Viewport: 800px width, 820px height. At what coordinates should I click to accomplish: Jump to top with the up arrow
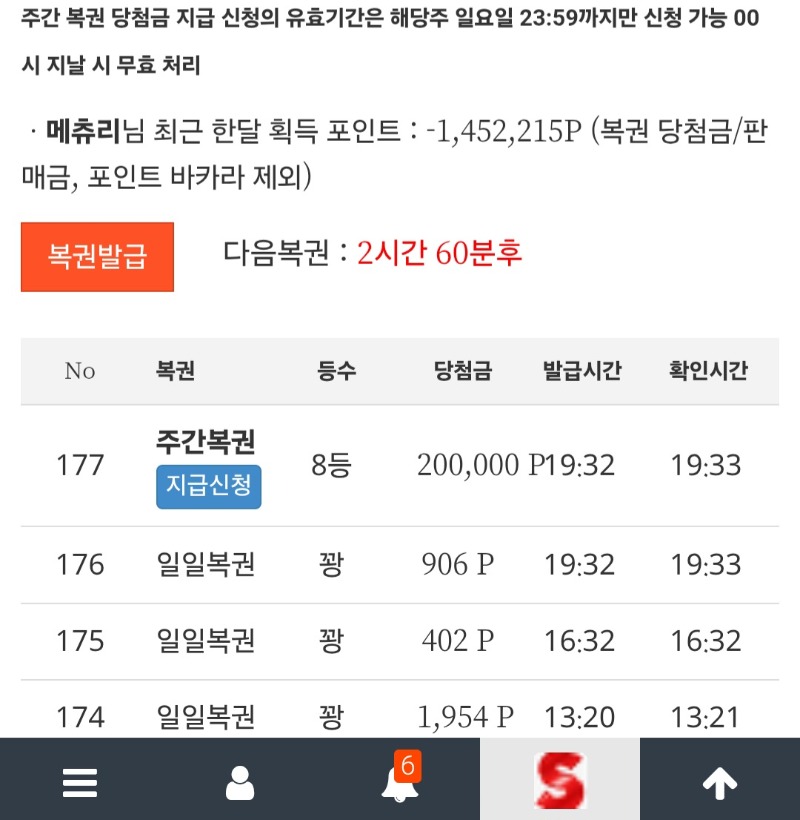tap(720, 782)
